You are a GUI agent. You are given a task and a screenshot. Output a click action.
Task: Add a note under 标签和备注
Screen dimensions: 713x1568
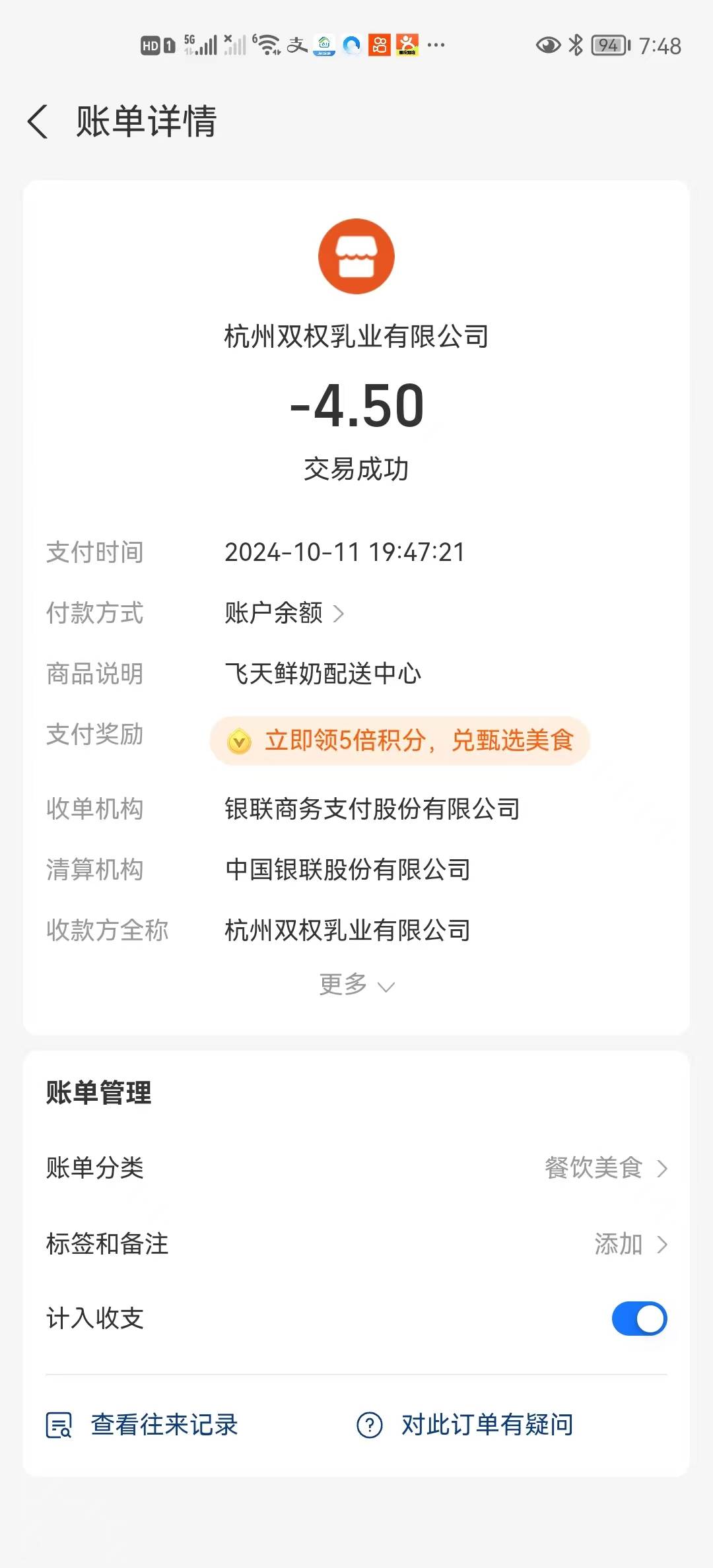[630, 1245]
